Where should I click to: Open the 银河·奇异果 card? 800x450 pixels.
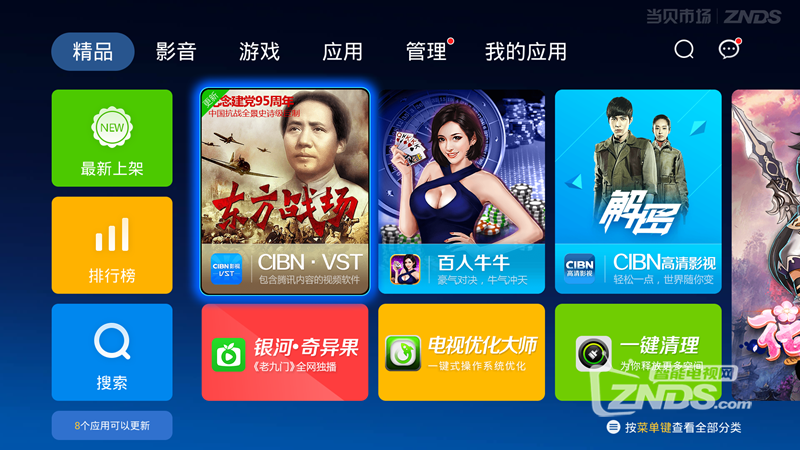click(x=285, y=352)
